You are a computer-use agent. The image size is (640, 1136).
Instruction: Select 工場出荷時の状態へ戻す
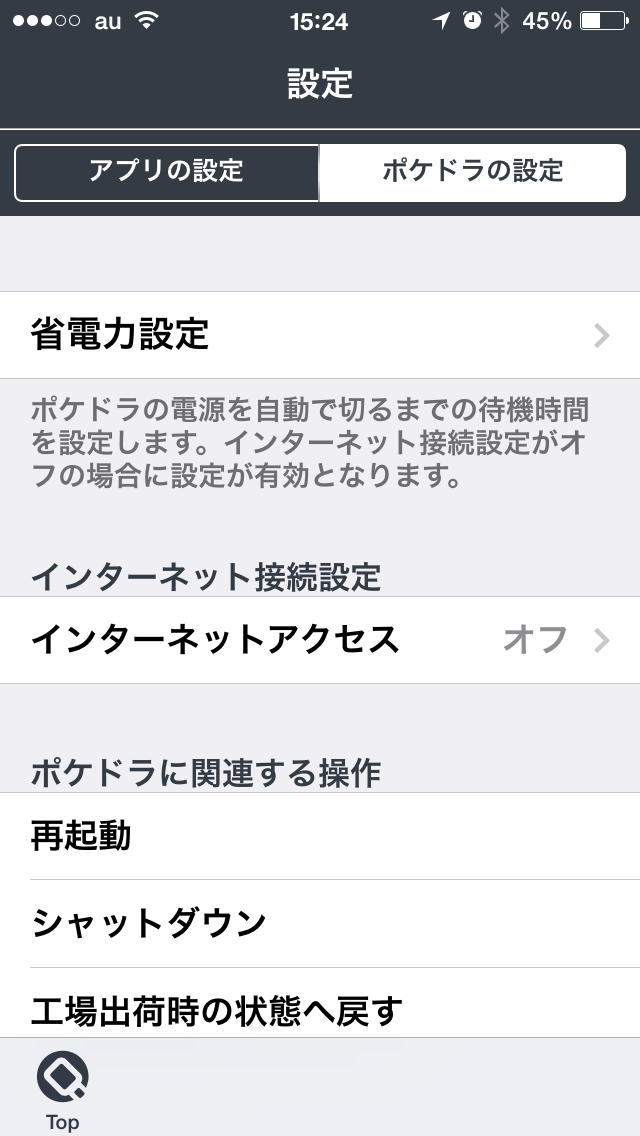point(320,1003)
